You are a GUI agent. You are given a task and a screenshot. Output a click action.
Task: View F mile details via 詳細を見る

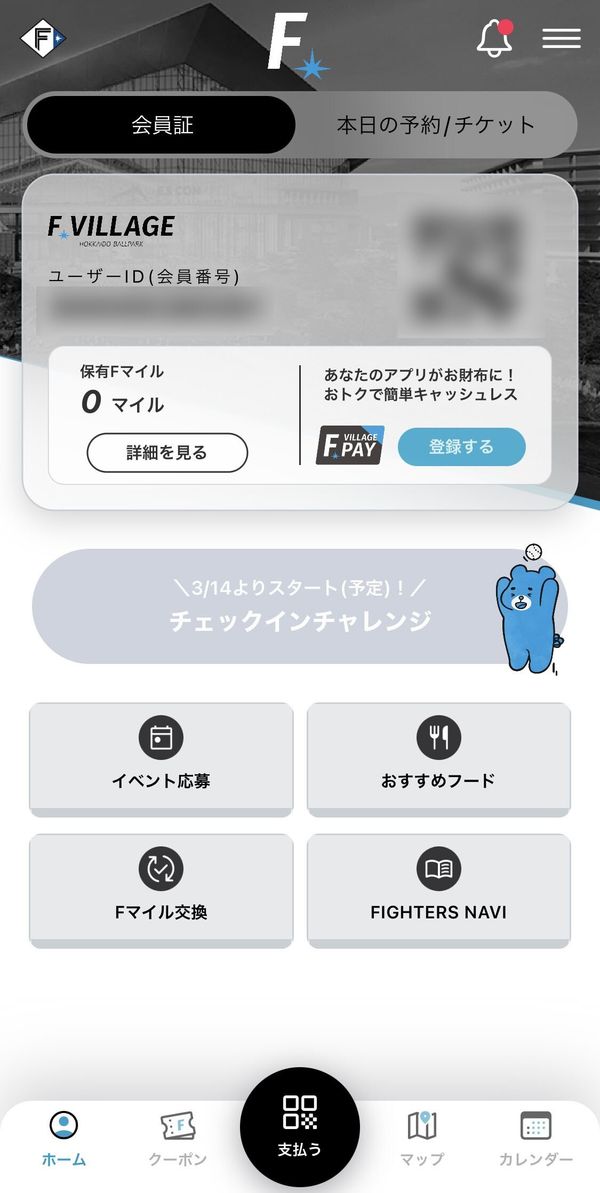pyautogui.click(x=167, y=453)
